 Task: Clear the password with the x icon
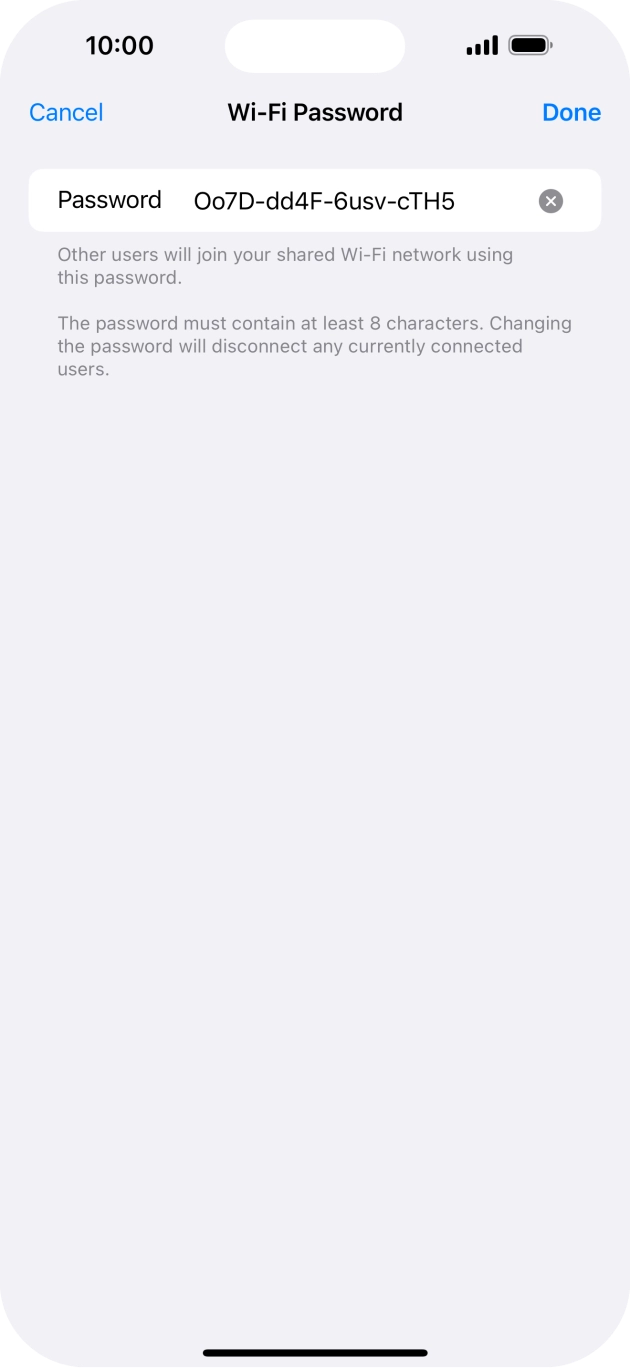click(551, 201)
